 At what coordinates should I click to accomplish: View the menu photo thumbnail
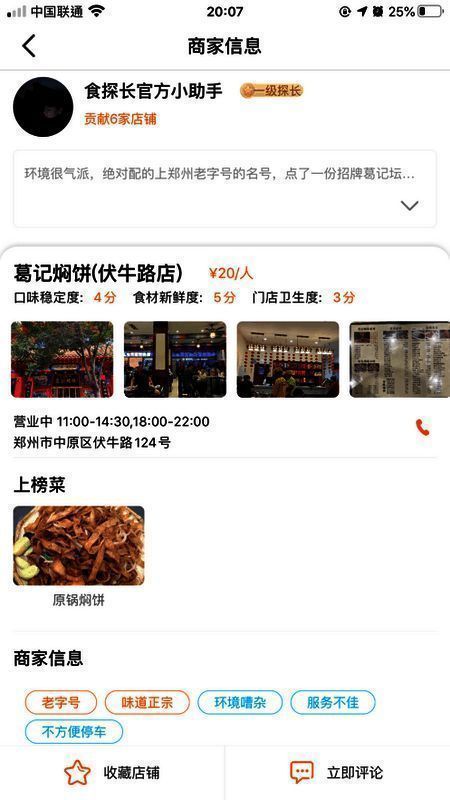click(399, 359)
